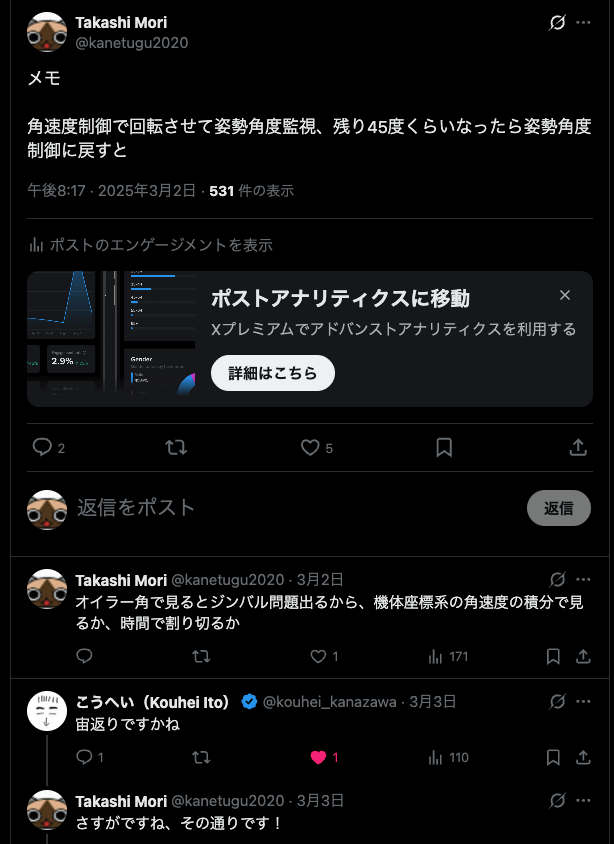Repost Kouhei Ito's reply
Image resolution: width=614 pixels, height=844 pixels.
pyautogui.click(x=201, y=757)
